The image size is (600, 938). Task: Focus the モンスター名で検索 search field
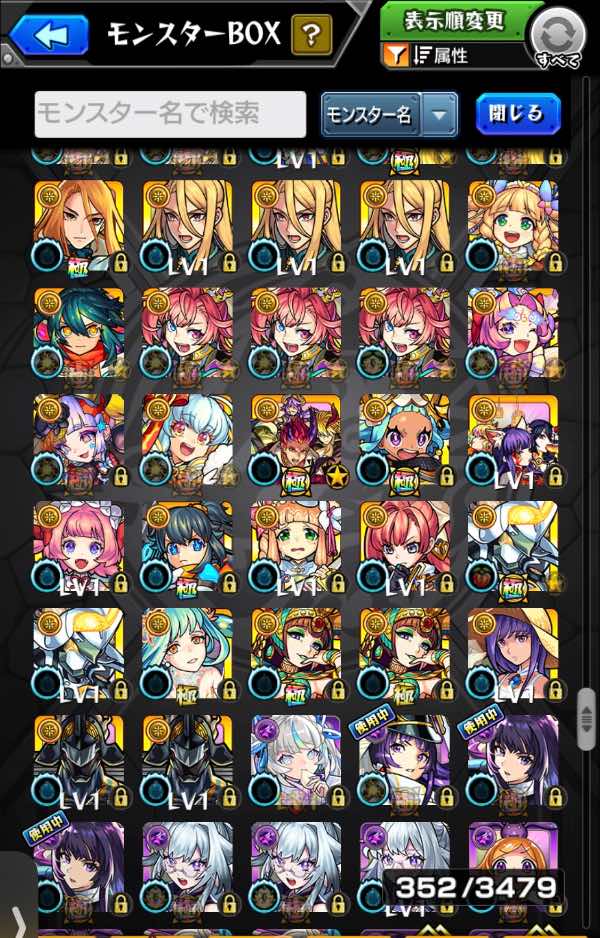click(170, 115)
